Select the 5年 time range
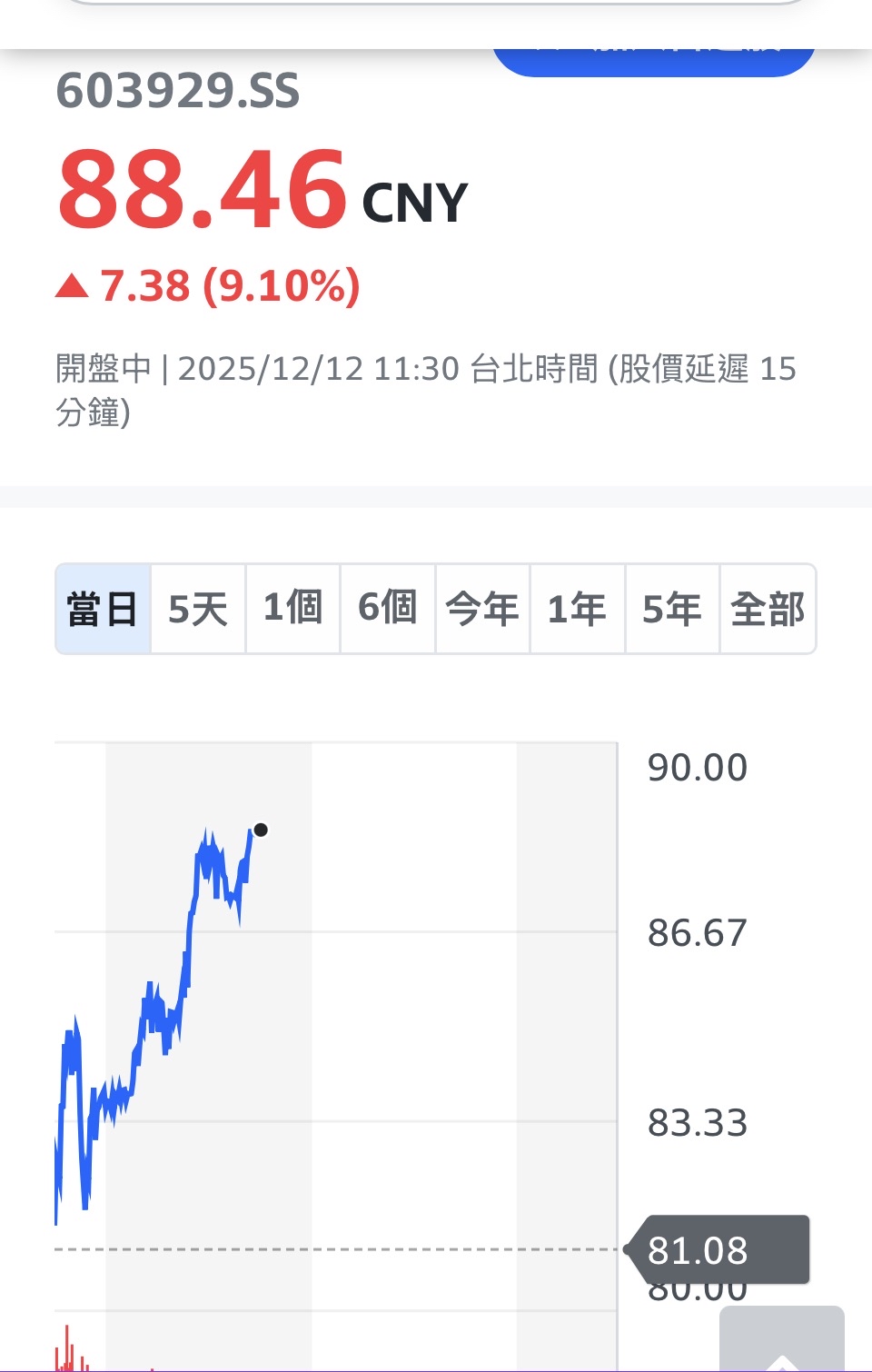 pyautogui.click(x=672, y=609)
